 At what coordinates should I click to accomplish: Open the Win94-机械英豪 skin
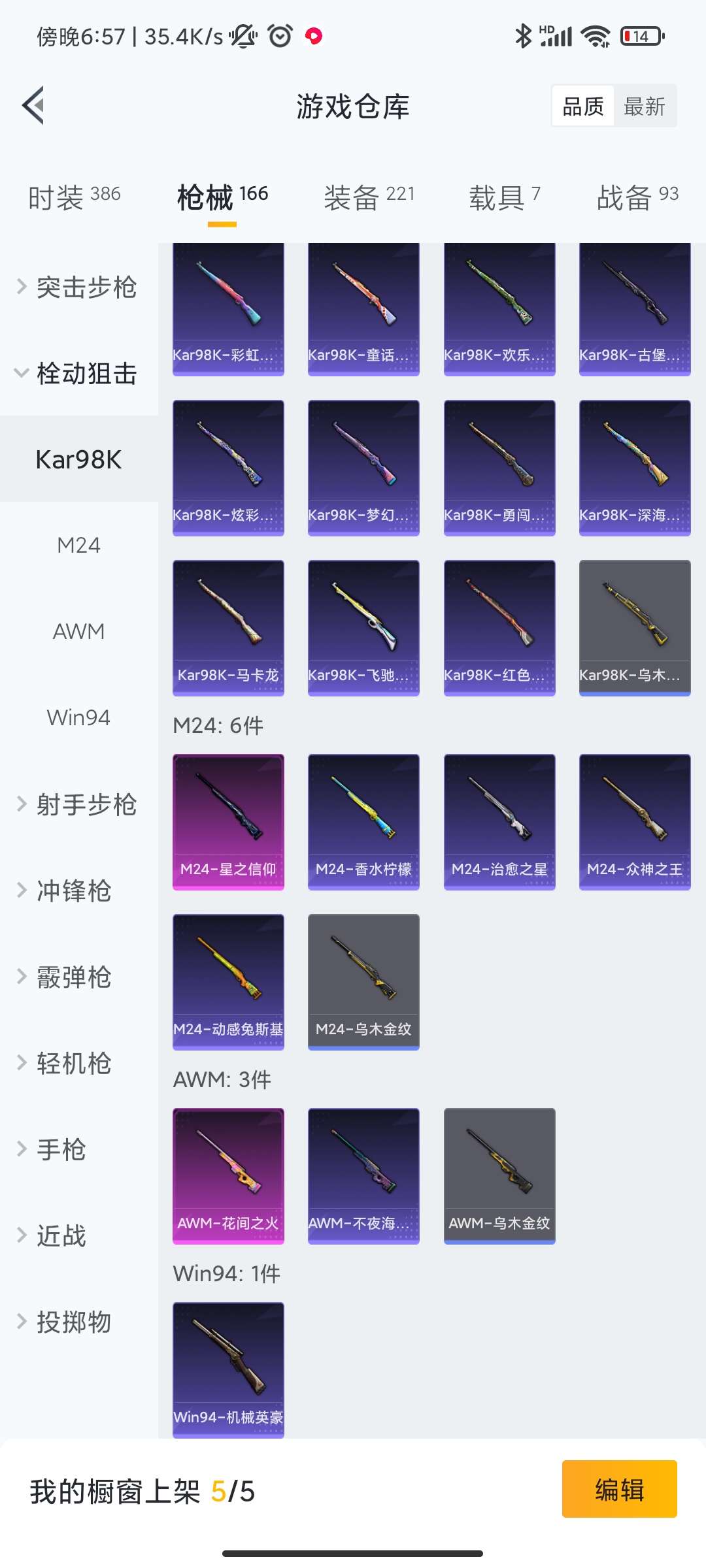(228, 1369)
